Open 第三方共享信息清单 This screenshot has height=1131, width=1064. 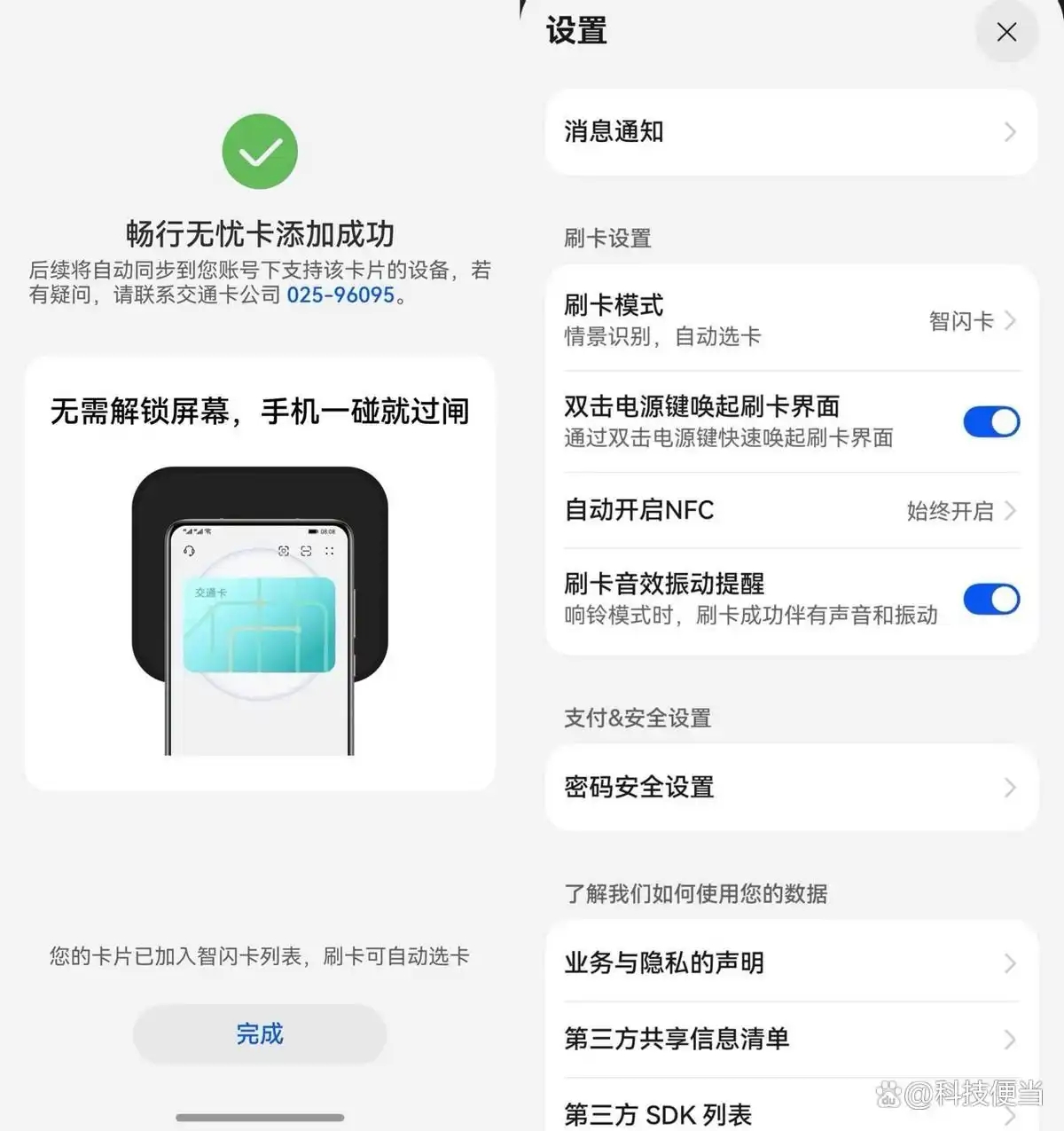(x=791, y=1039)
